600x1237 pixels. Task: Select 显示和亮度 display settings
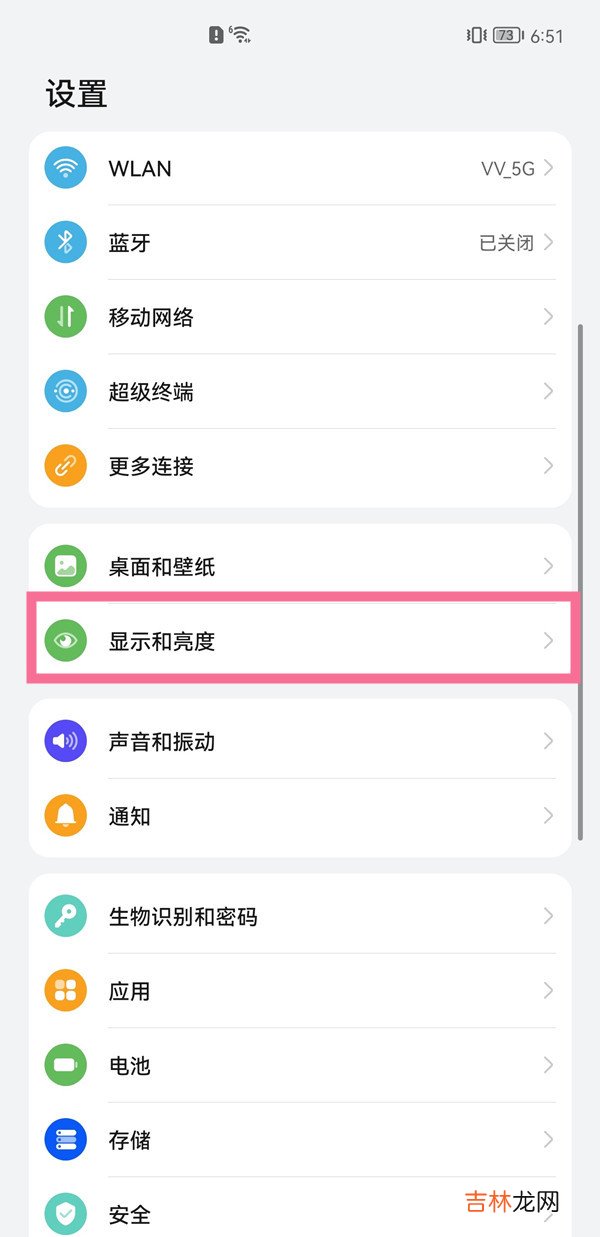click(300, 641)
